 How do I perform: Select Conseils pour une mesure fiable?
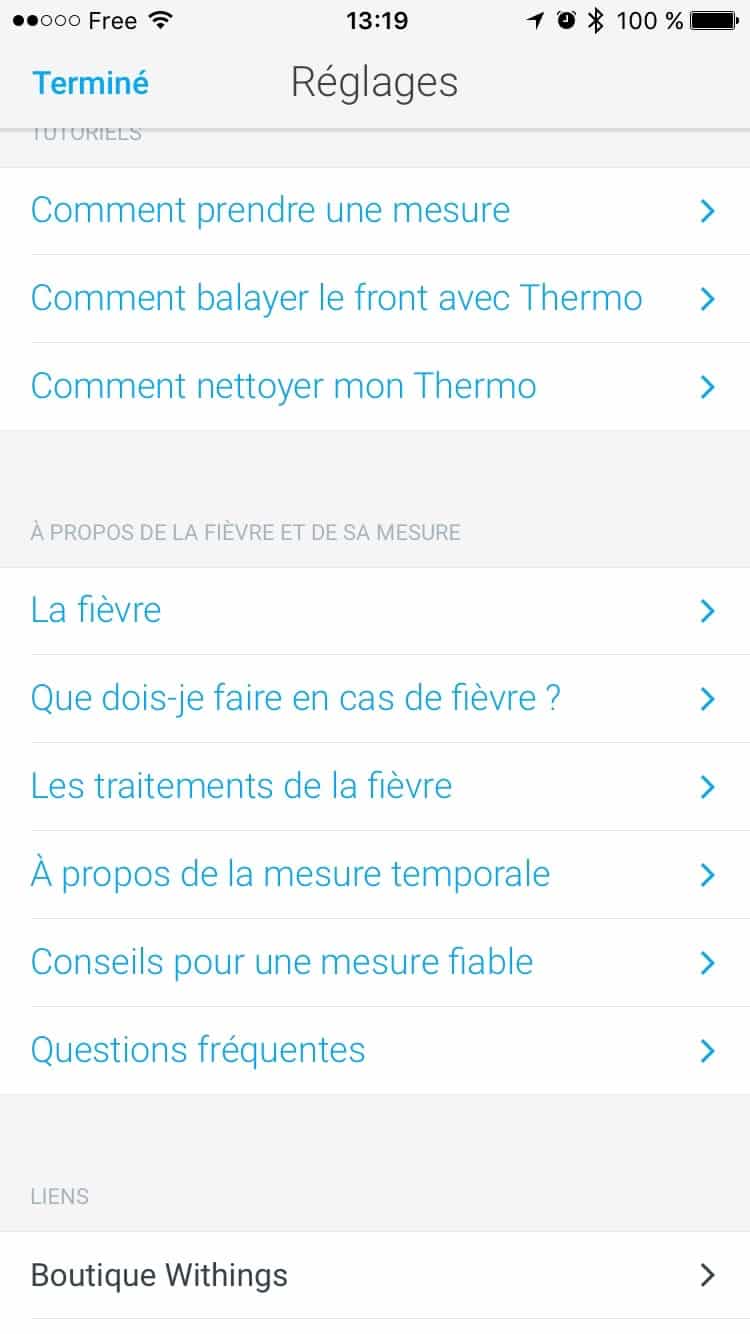[375, 963]
